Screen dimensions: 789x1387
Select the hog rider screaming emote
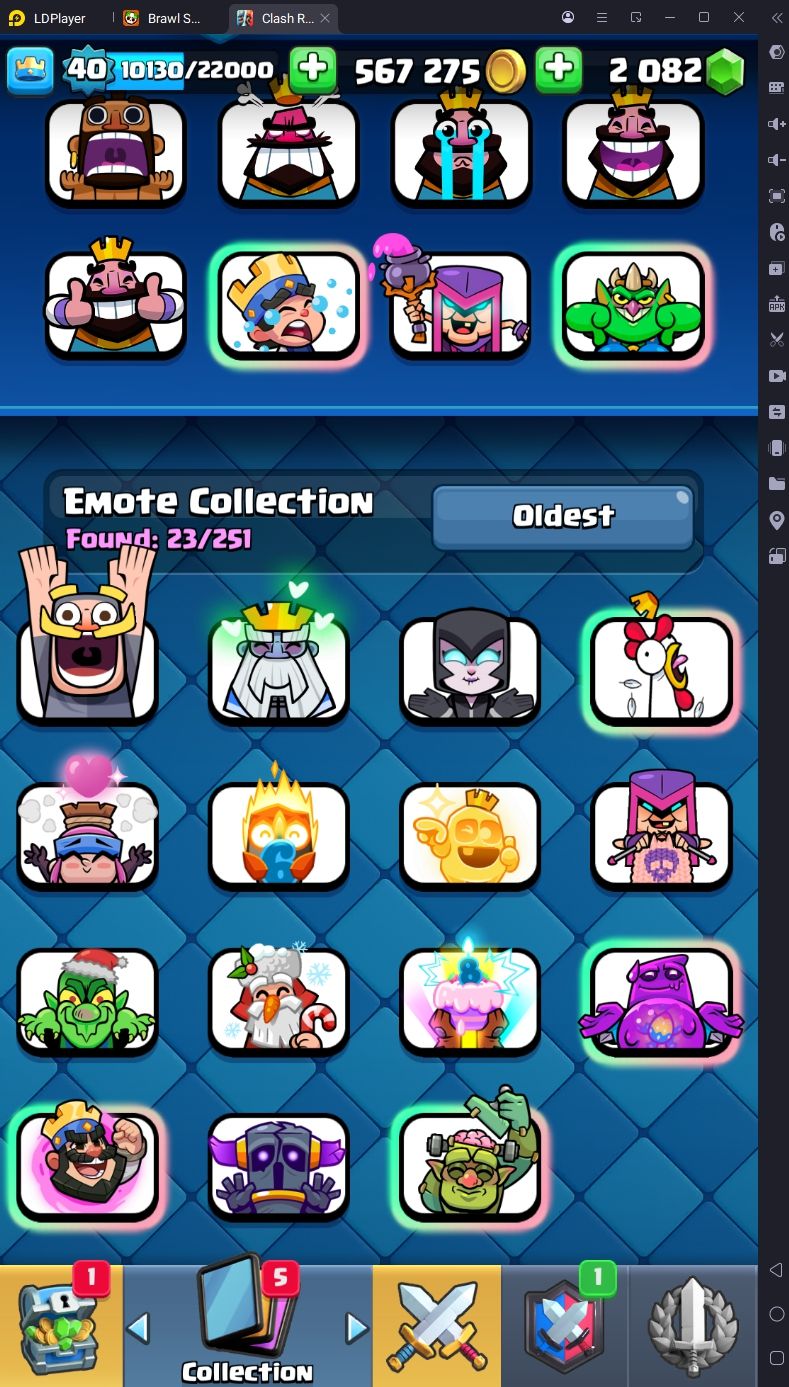116,154
